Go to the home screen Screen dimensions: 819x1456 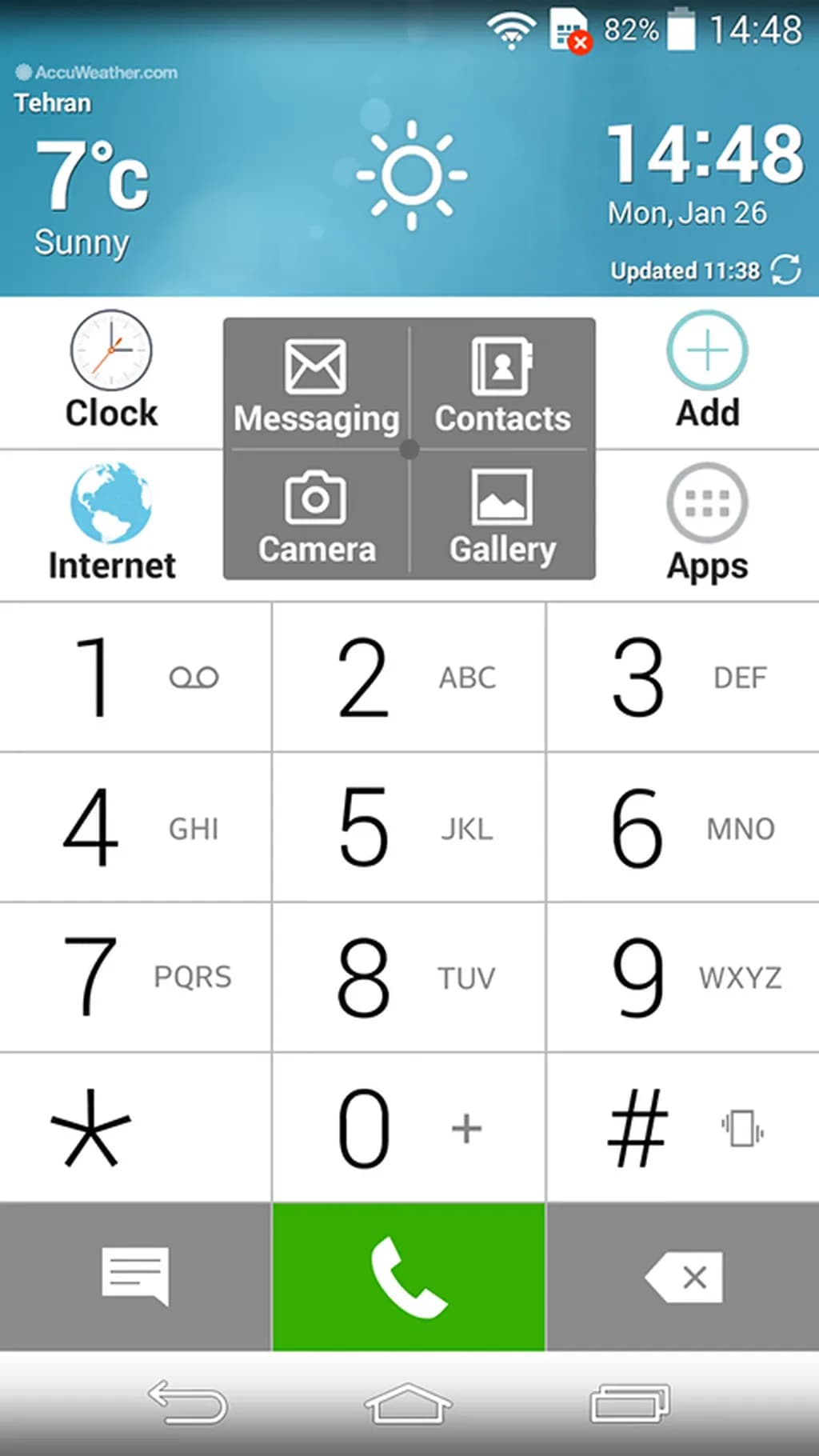tap(408, 1403)
